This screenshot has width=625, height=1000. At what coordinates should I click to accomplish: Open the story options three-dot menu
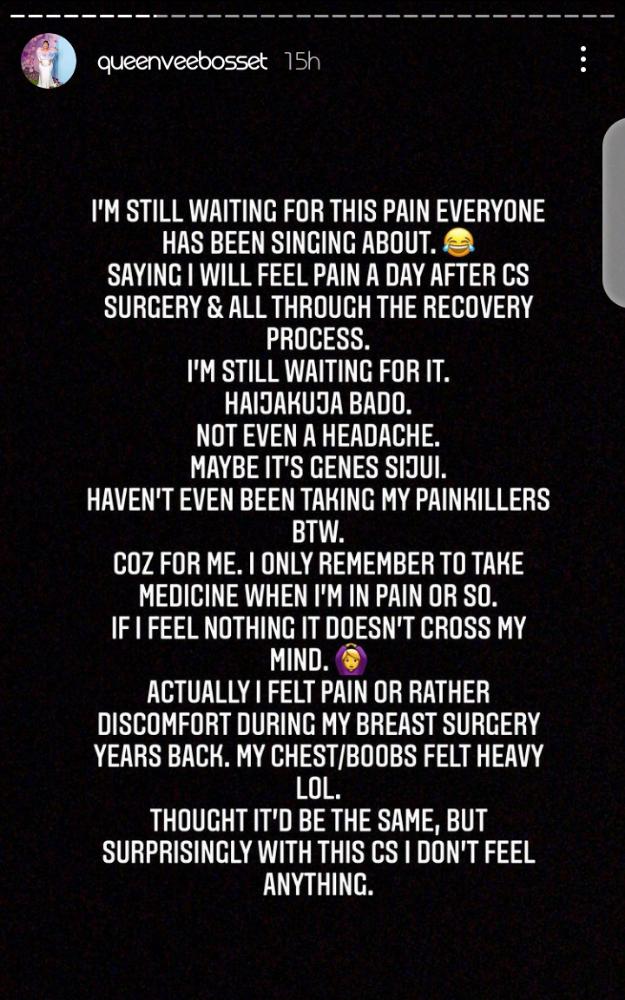583,59
